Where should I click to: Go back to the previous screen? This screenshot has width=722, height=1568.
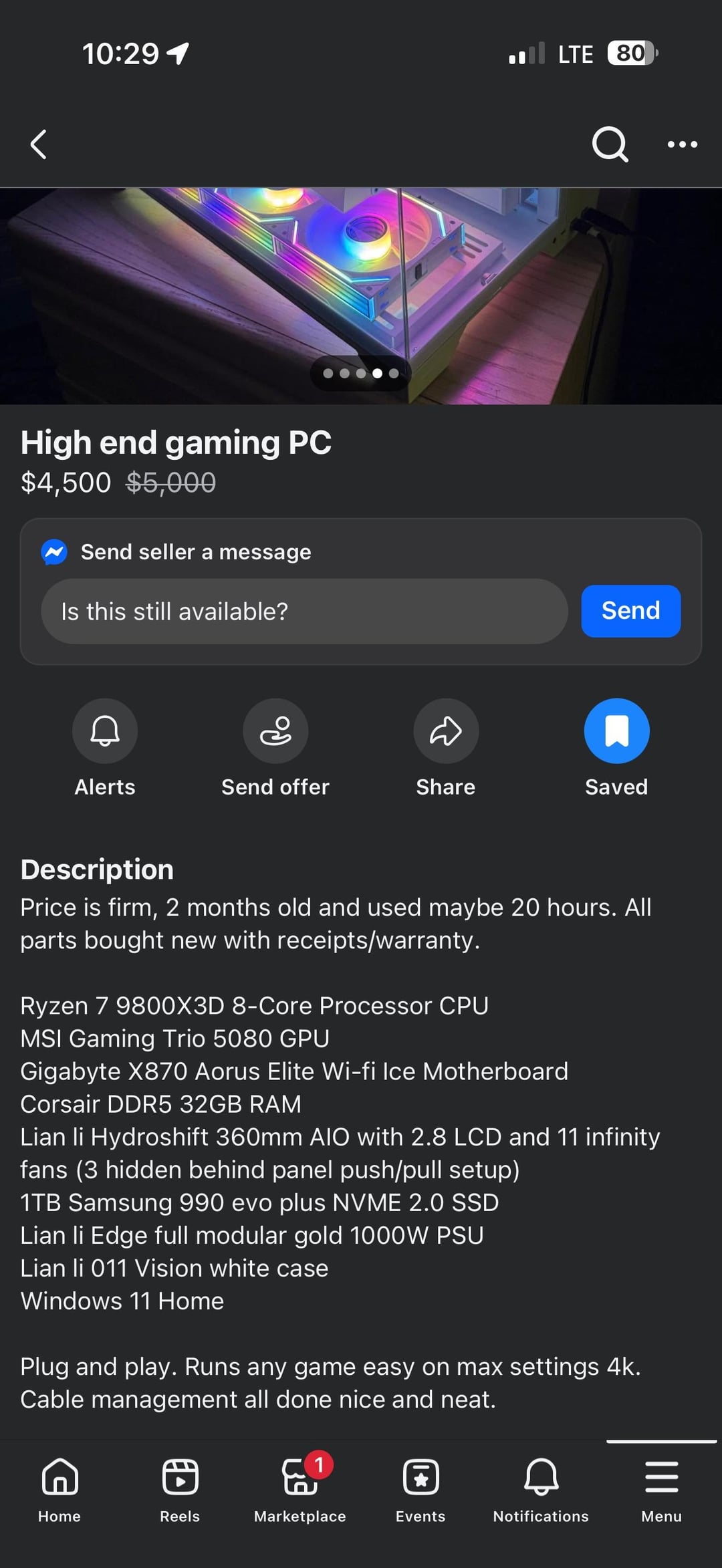tap(39, 144)
